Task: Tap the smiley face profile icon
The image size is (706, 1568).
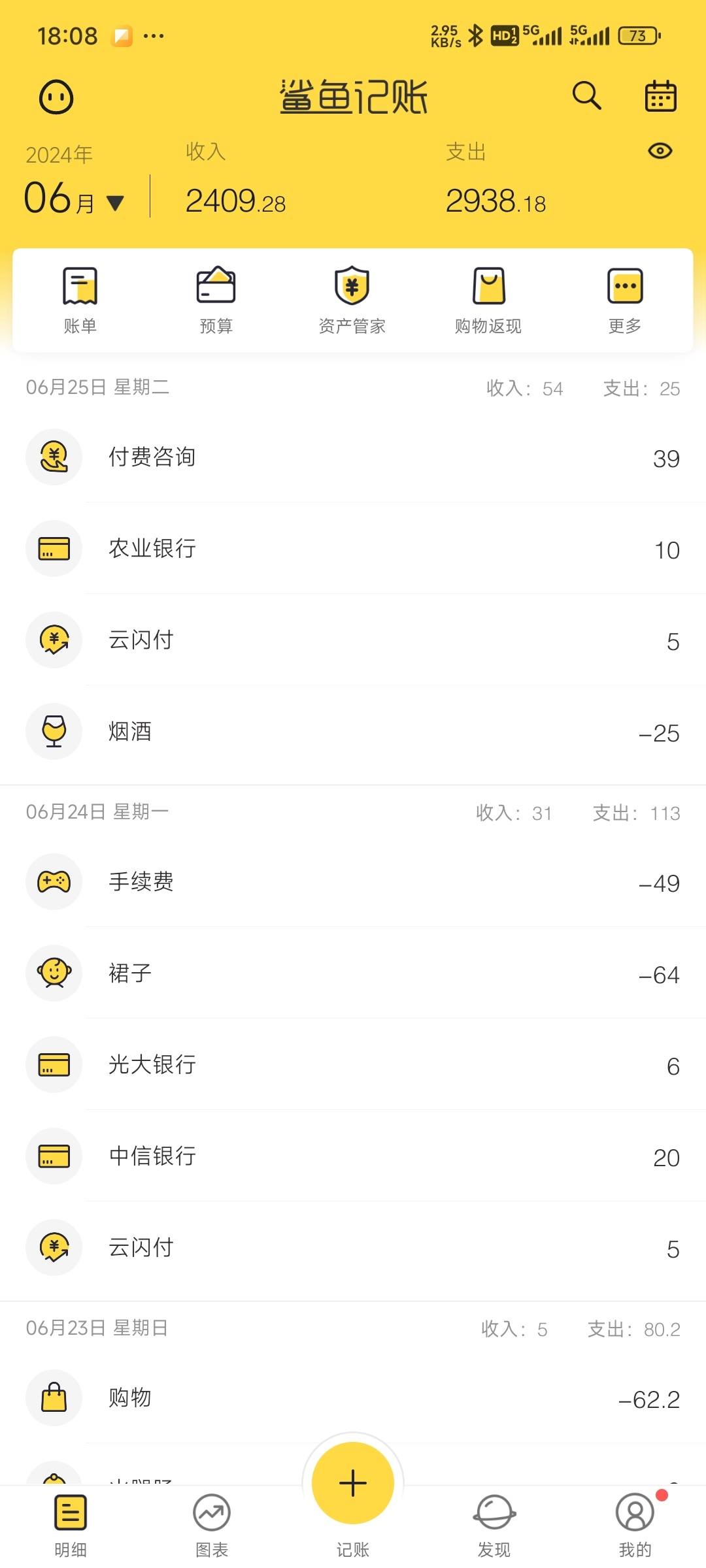Action: point(57,97)
